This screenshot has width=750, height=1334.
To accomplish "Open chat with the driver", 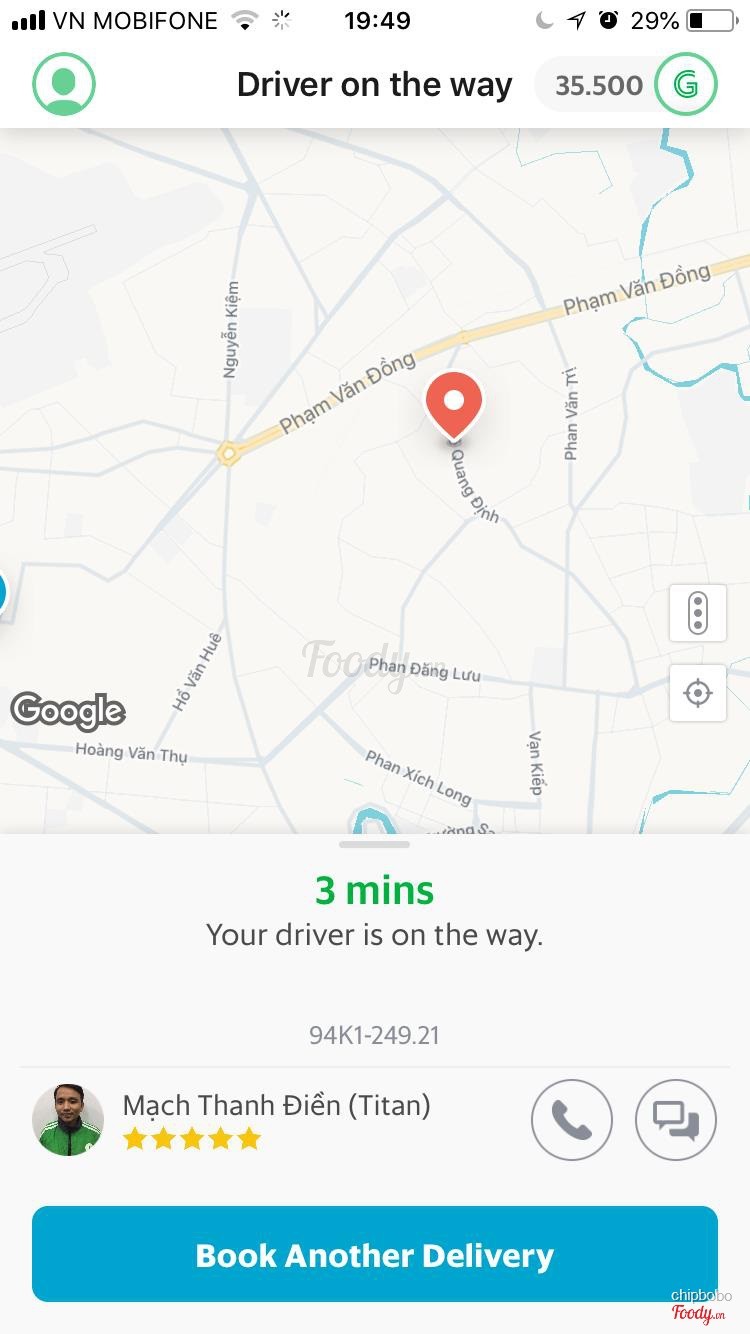I will 676,1120.
